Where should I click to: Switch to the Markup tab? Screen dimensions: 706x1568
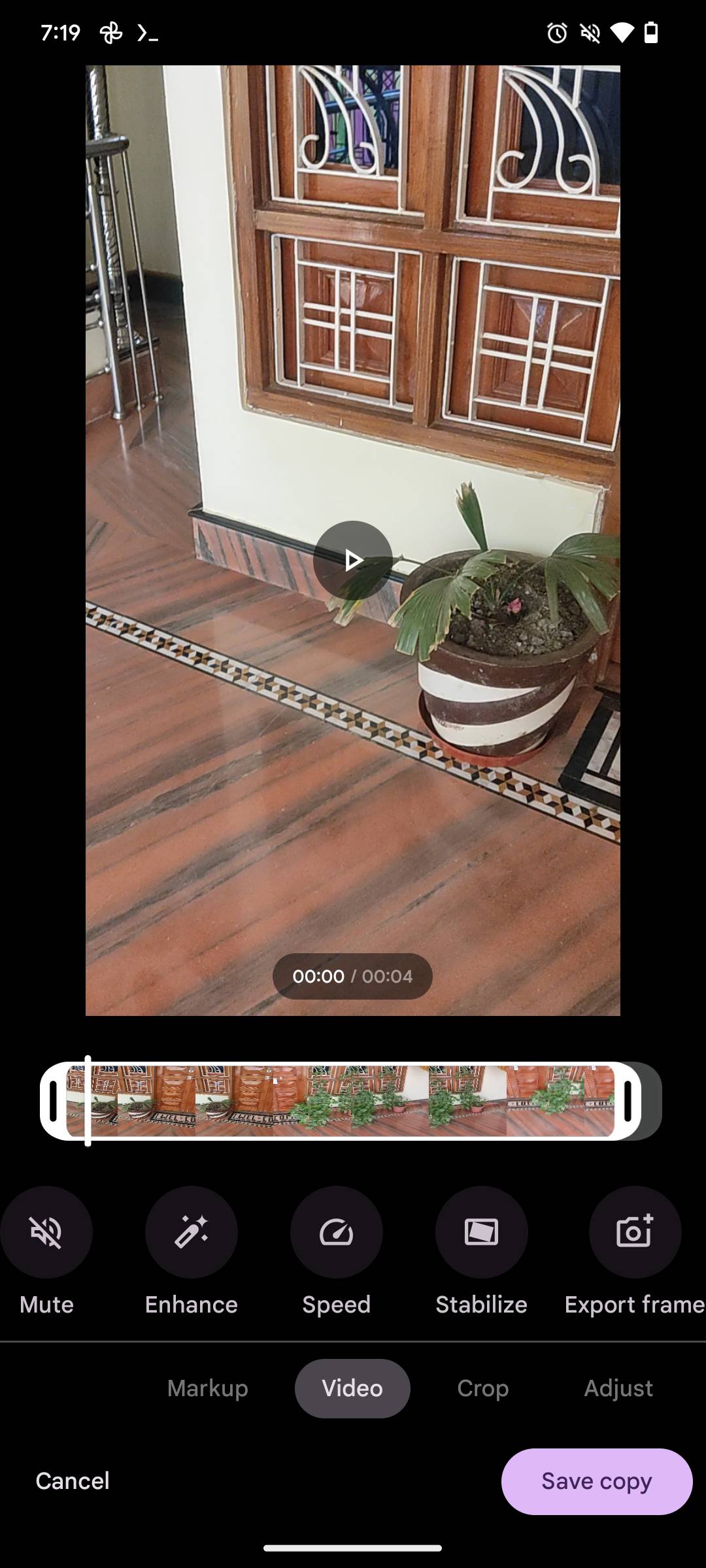[x=207, y=1388]
